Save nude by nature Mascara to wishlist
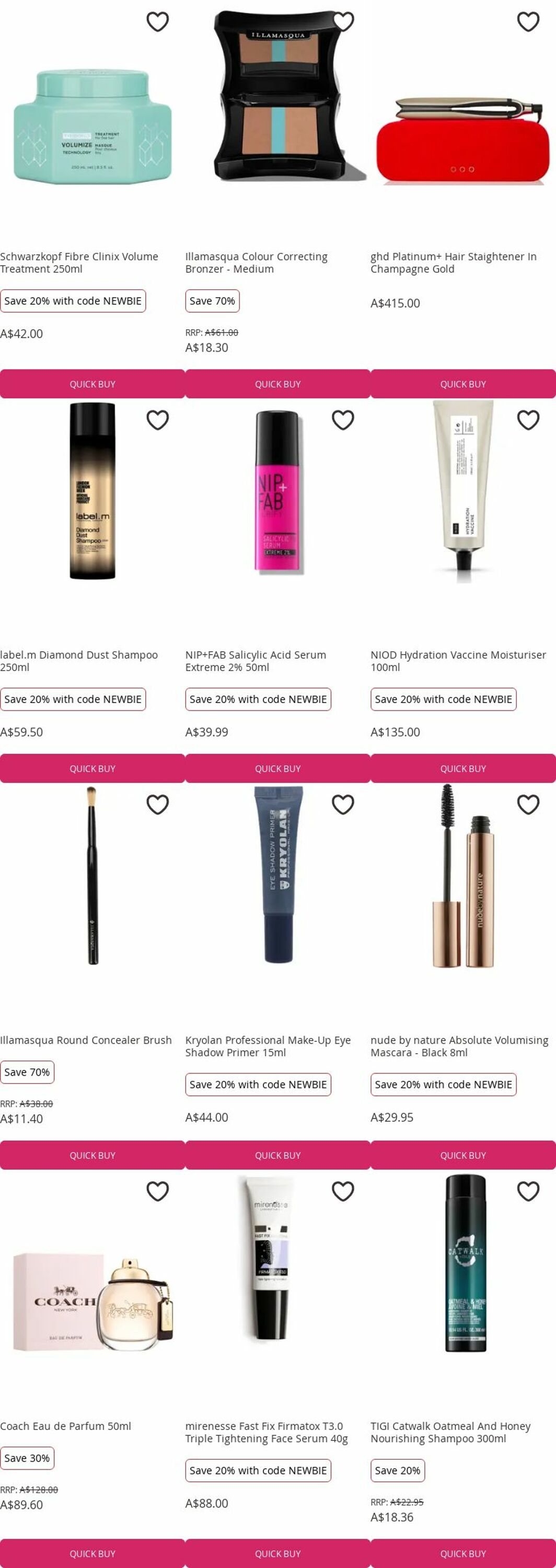This screenshot has width=556, height=1568. pos(527,805)
